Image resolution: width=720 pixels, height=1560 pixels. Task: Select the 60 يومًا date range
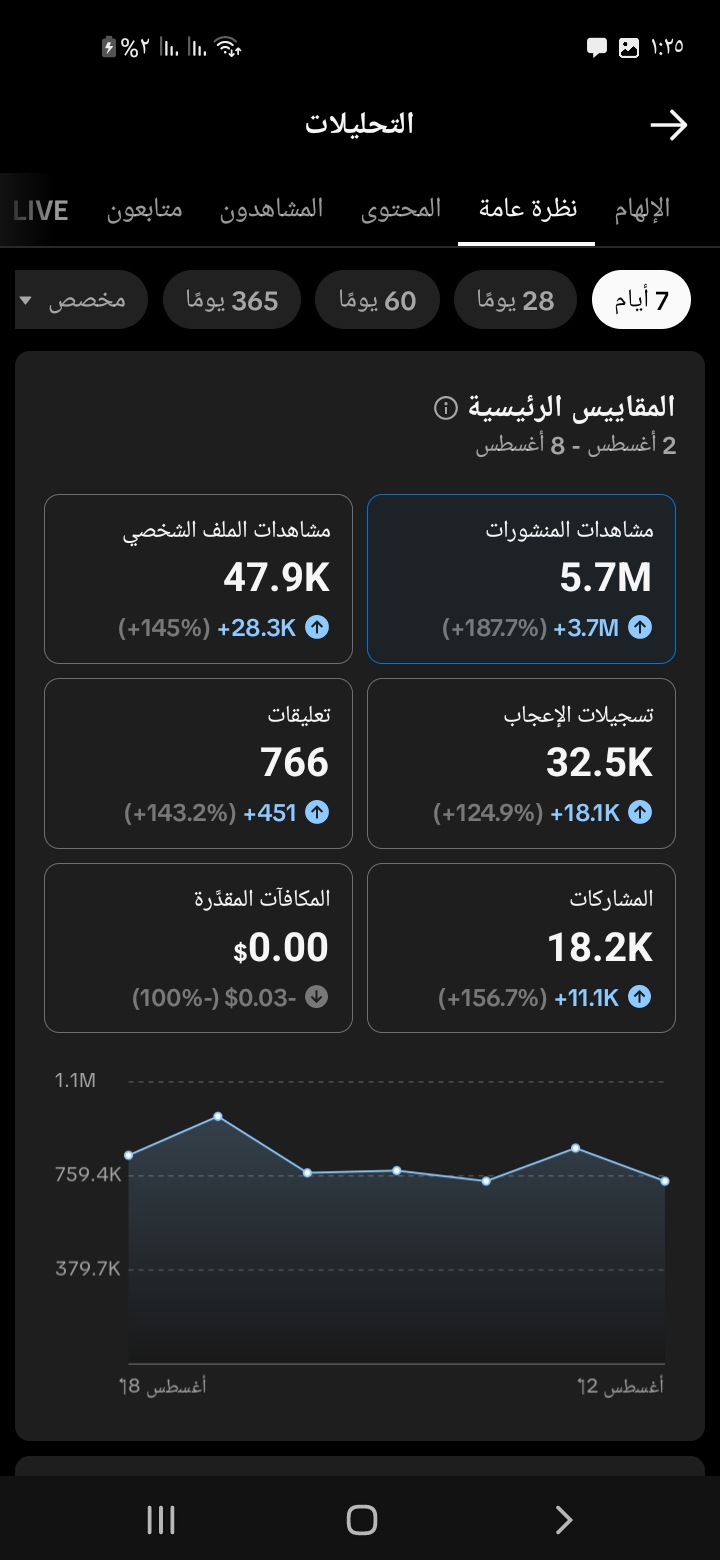click(x=378, y=300)
